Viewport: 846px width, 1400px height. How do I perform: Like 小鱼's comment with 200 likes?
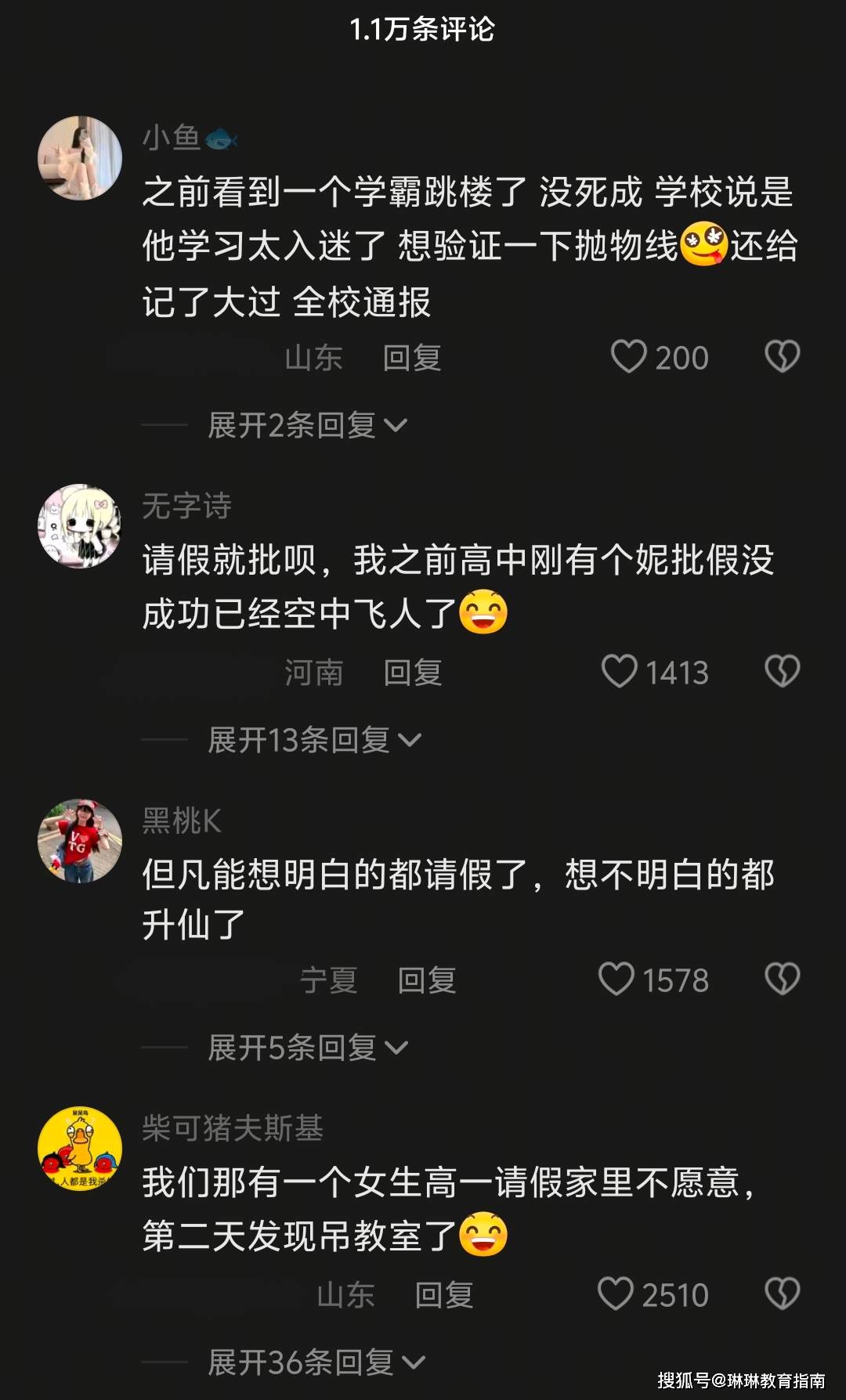(x=628, y=357)
